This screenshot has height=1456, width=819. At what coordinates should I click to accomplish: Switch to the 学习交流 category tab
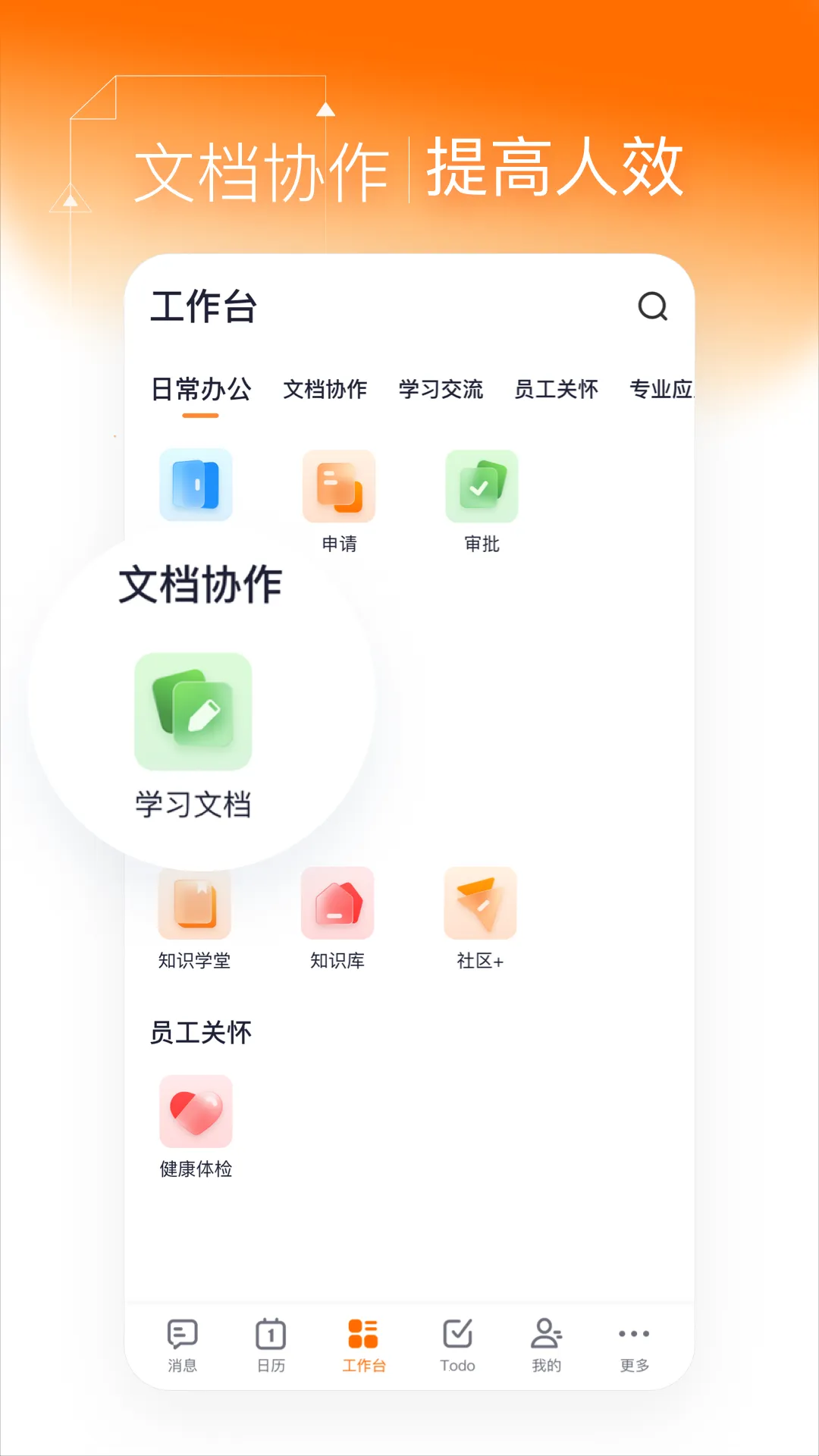(x=442, y=389)
